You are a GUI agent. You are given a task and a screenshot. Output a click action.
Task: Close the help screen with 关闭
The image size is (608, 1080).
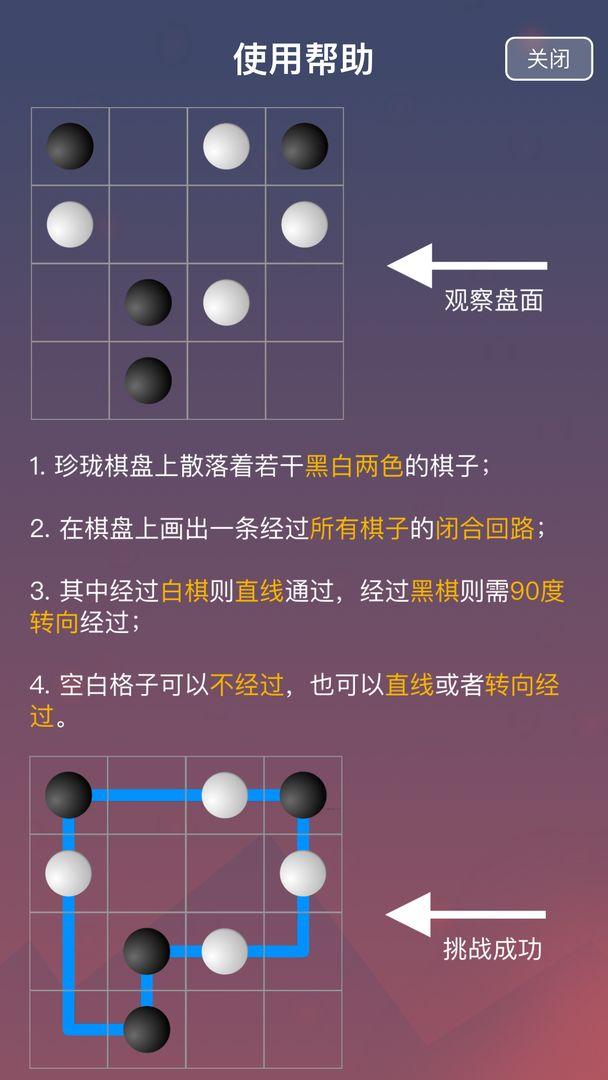(x=548, y=59)
